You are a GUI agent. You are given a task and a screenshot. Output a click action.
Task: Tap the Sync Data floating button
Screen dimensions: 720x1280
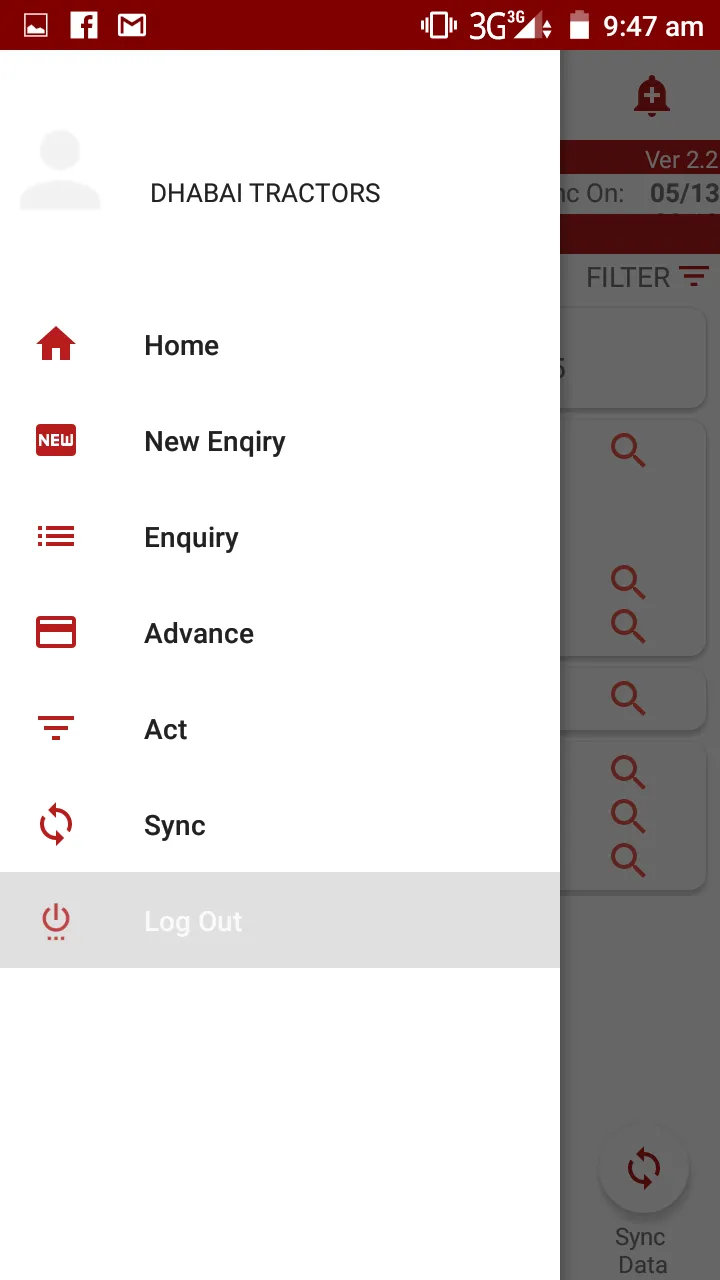pos(643,1169)
